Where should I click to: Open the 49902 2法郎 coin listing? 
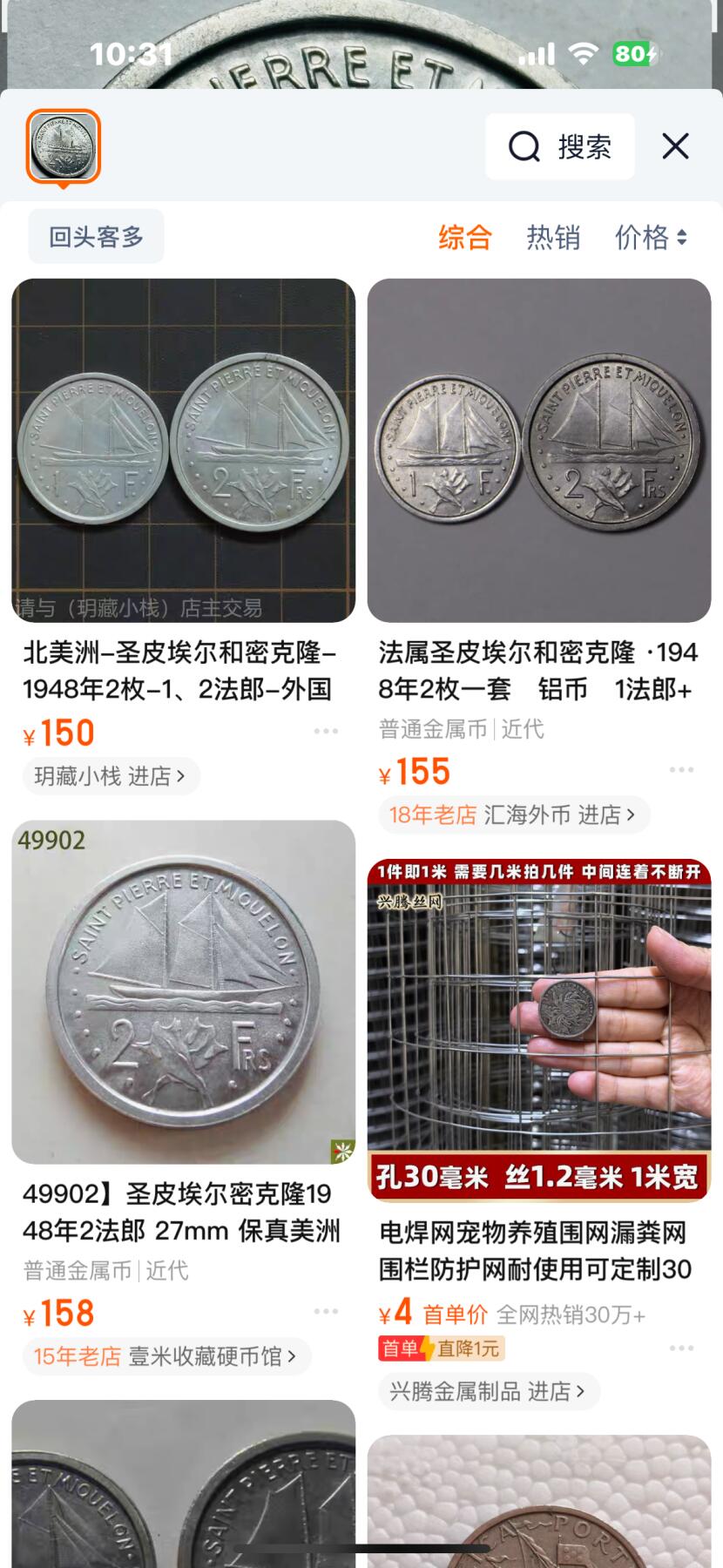183,991
